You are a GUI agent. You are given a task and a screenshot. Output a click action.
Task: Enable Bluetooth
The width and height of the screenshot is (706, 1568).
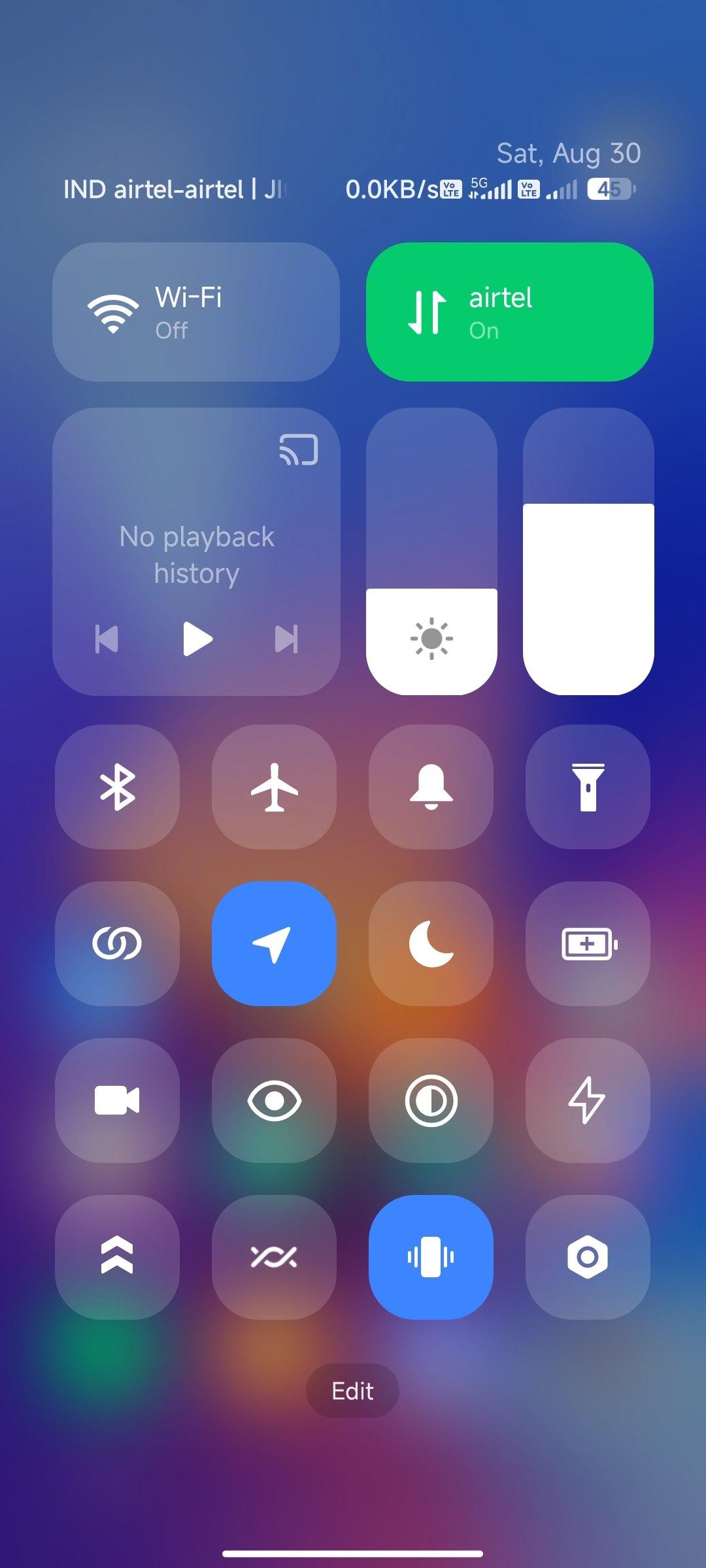coord(117,787)
